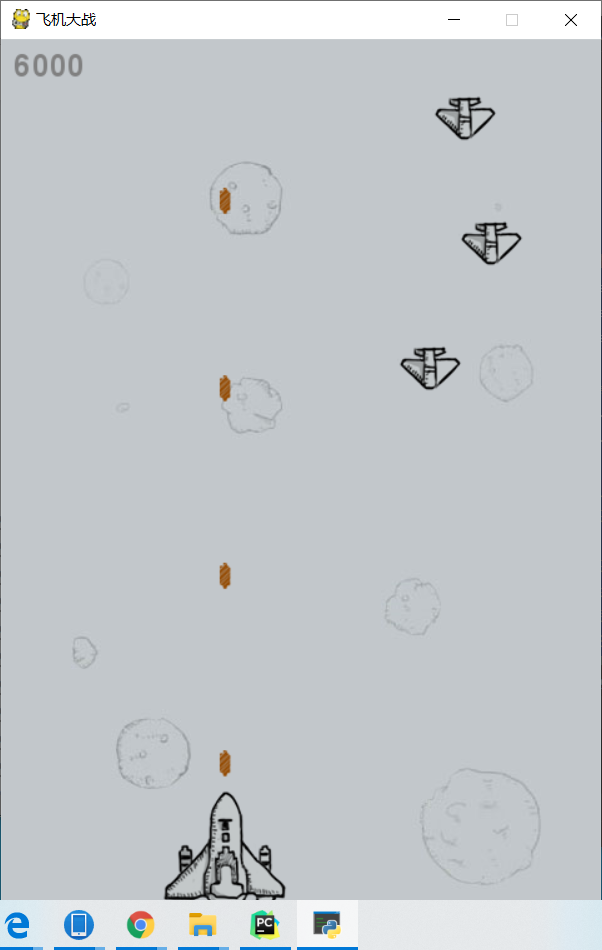Close the 飞机大战 game window
This screenshot has height=950, width=602.
tap(571, 20)
